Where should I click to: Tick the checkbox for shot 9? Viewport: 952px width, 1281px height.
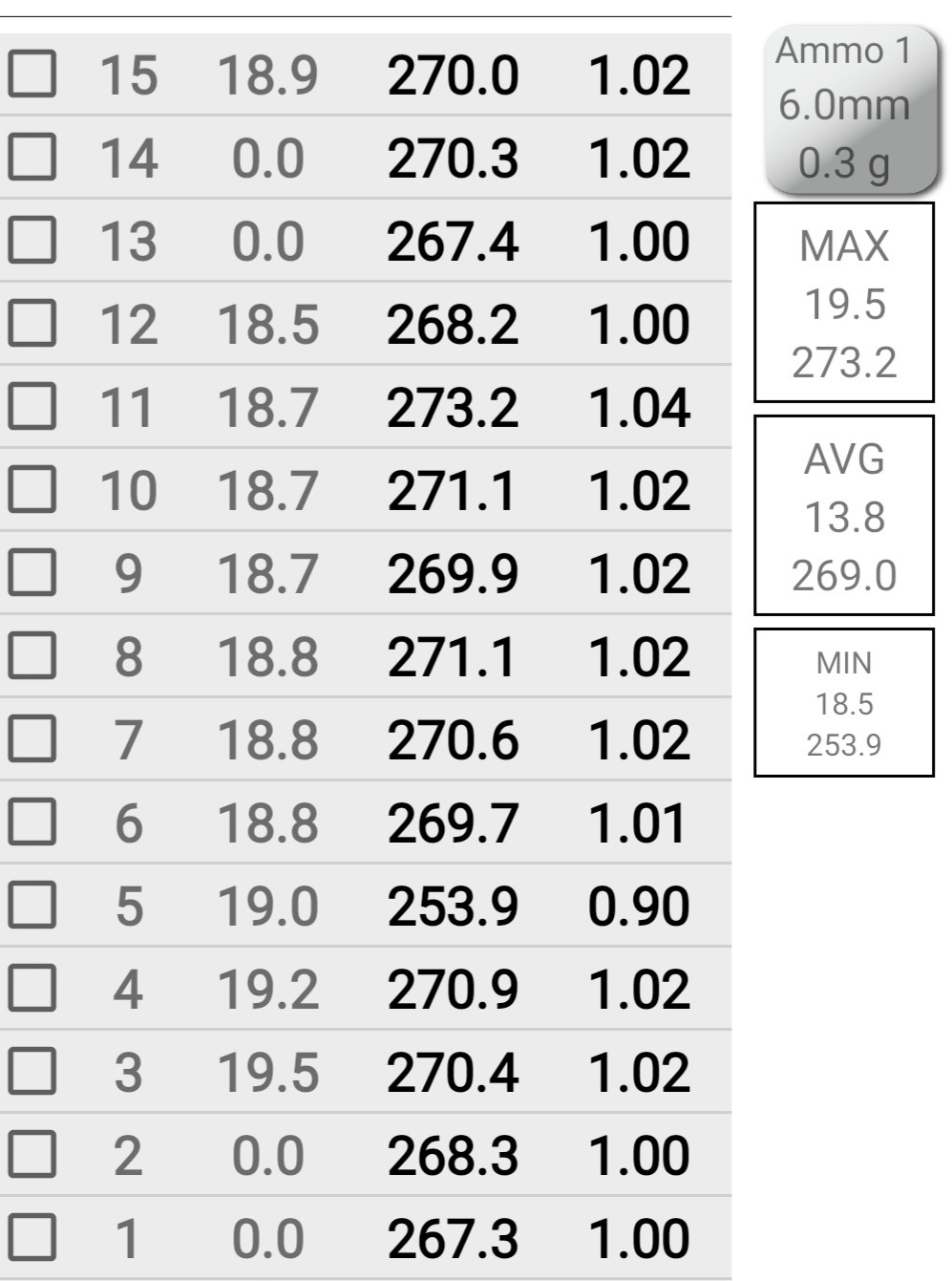(x=32, y=574)
